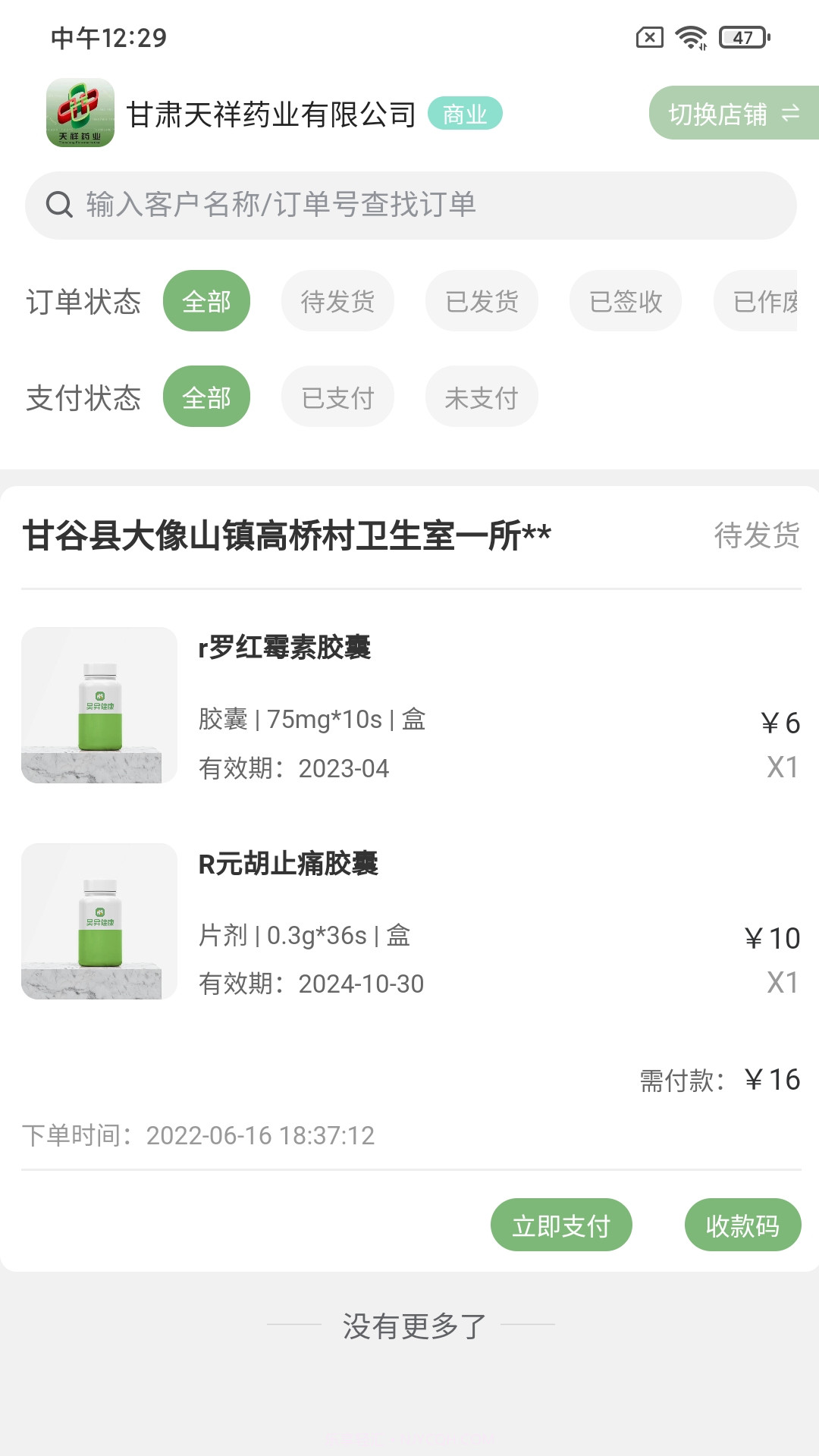
Task: Tap 全部 under 订单状态
Action: tap(207, 300)
